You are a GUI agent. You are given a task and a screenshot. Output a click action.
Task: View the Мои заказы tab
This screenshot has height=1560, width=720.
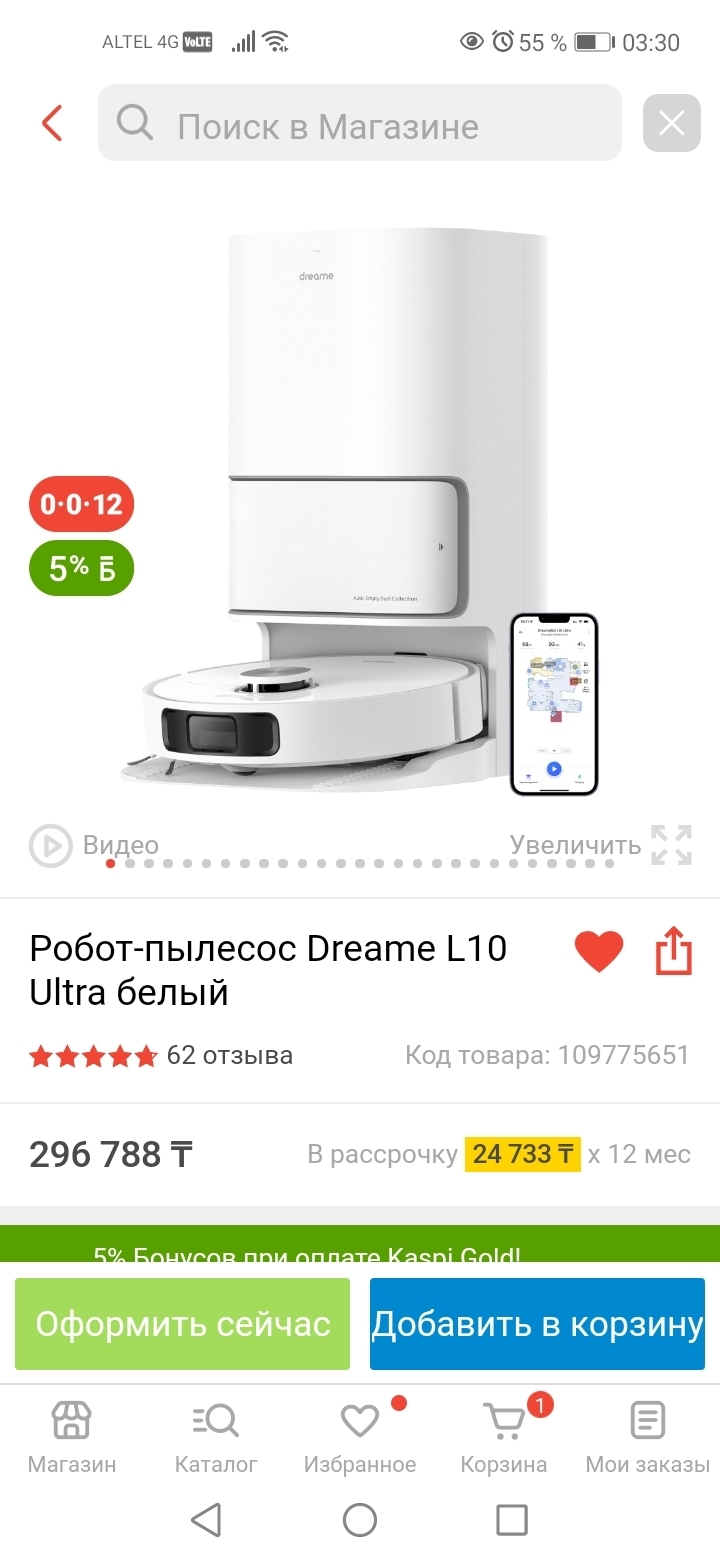coord(647,1438)
